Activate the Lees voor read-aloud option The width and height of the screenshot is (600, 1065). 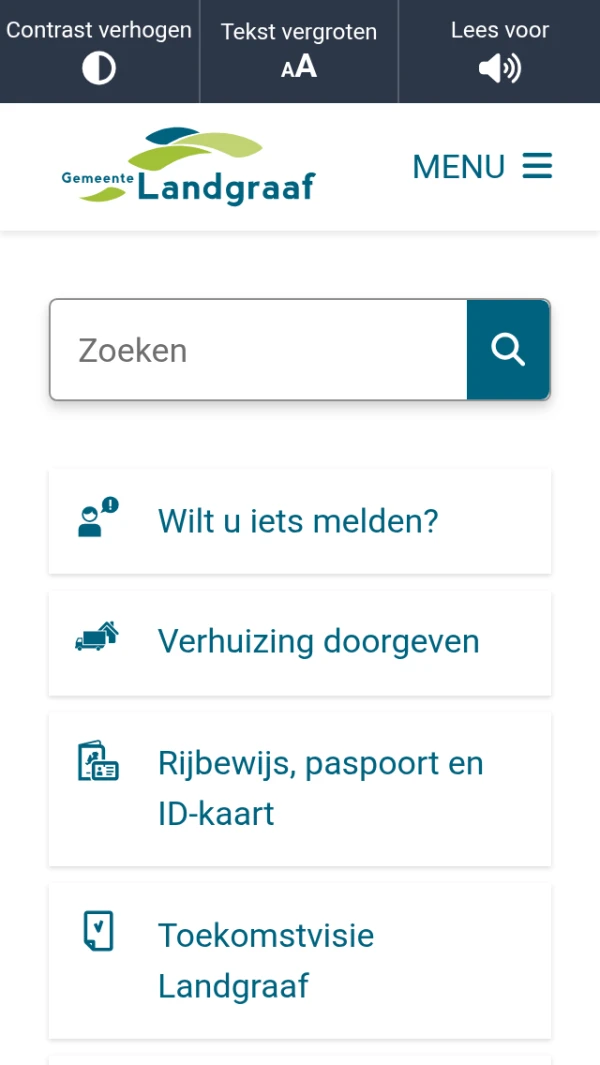click(x=499, y=50)
